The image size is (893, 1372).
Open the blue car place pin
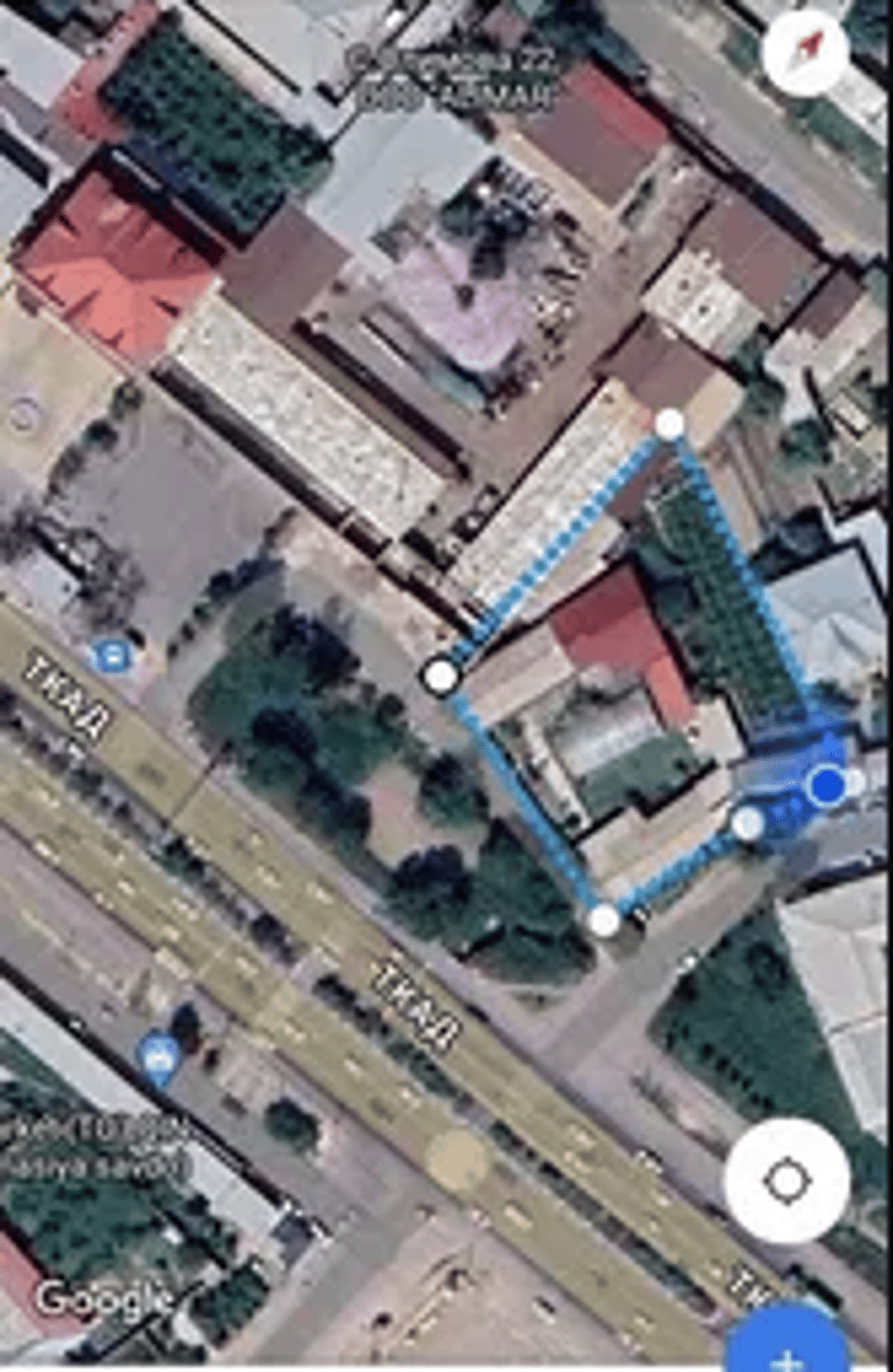158,1057
